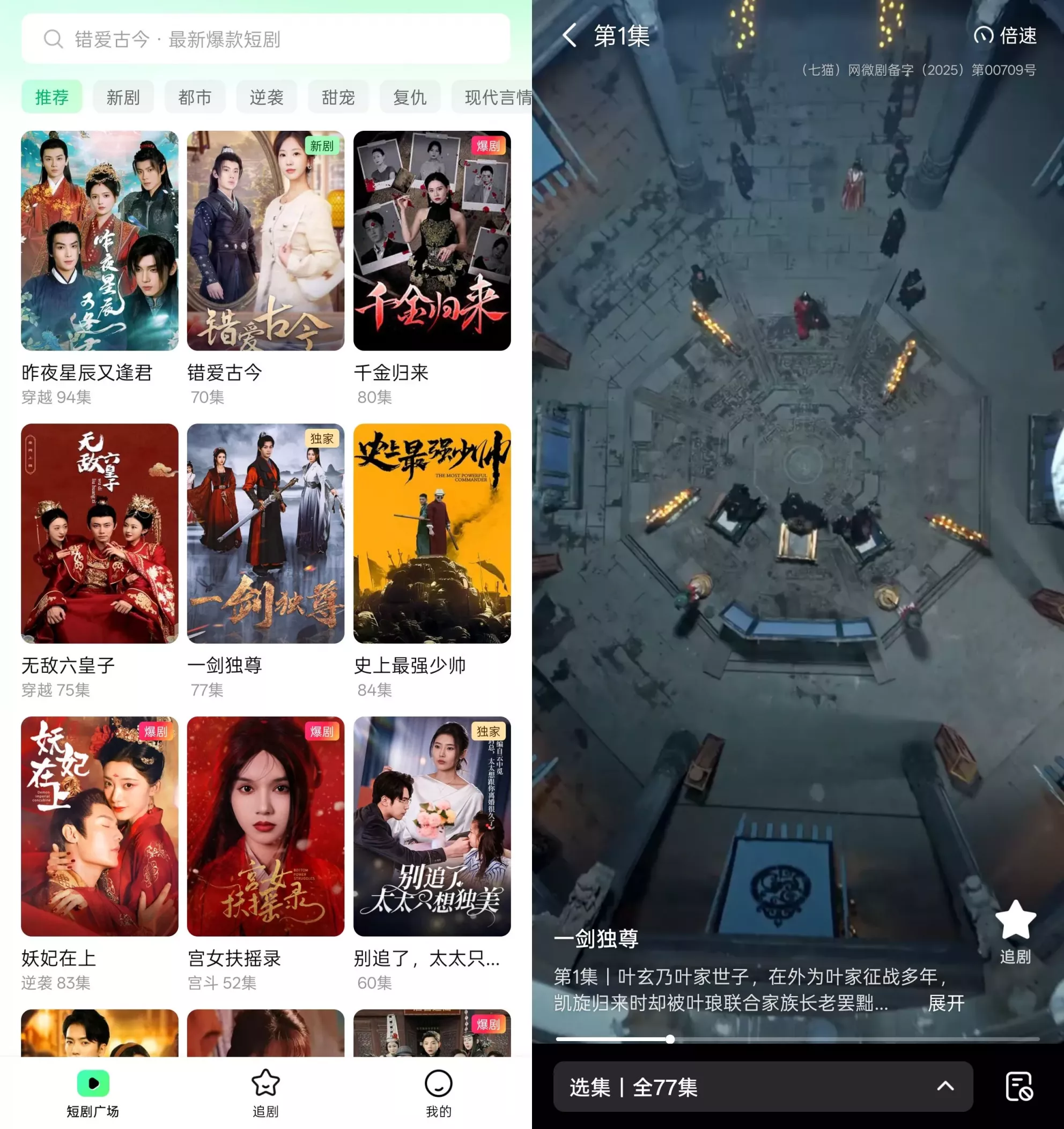Open the drama 错爱古今
The height and width of the screenshot is (1129, 1064).
point(265,241)
